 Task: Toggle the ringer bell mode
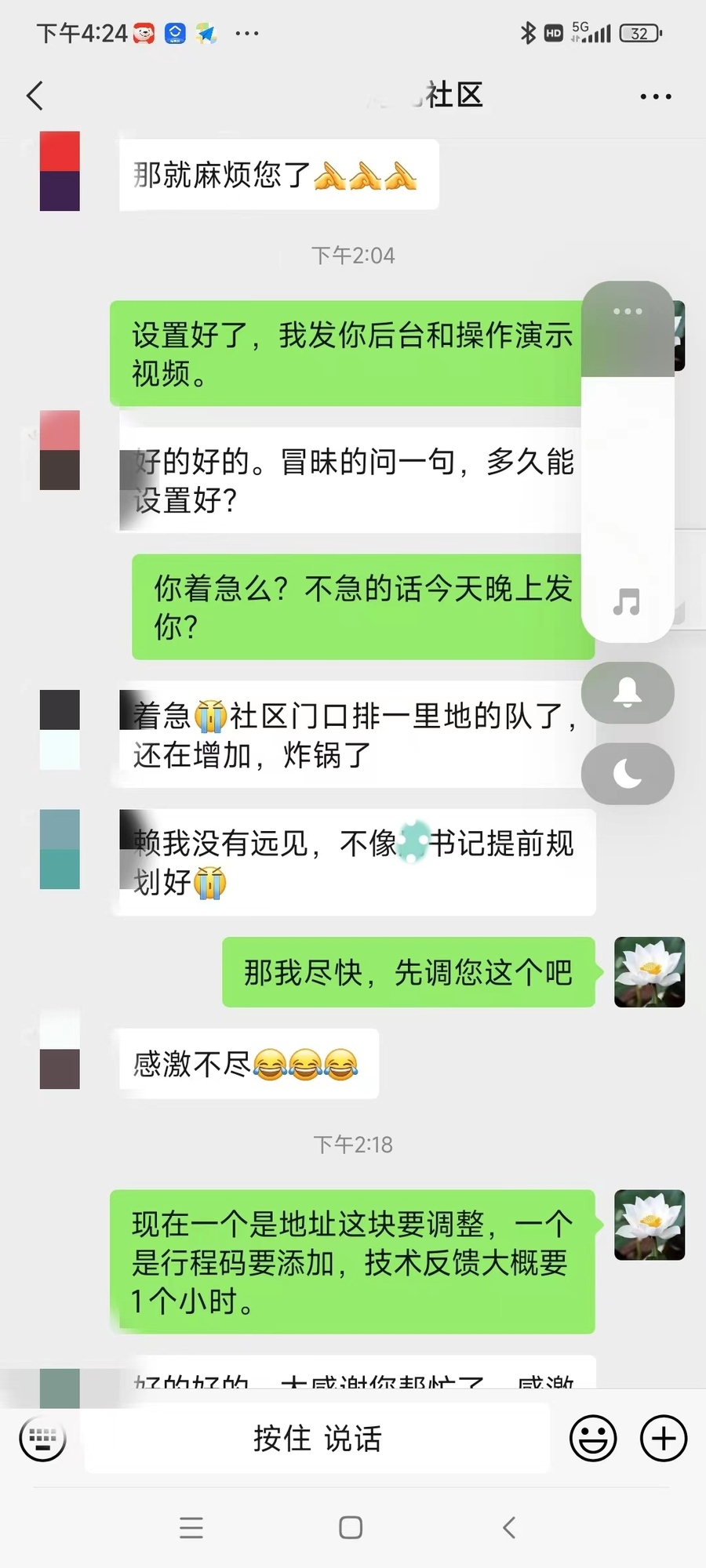628,693
